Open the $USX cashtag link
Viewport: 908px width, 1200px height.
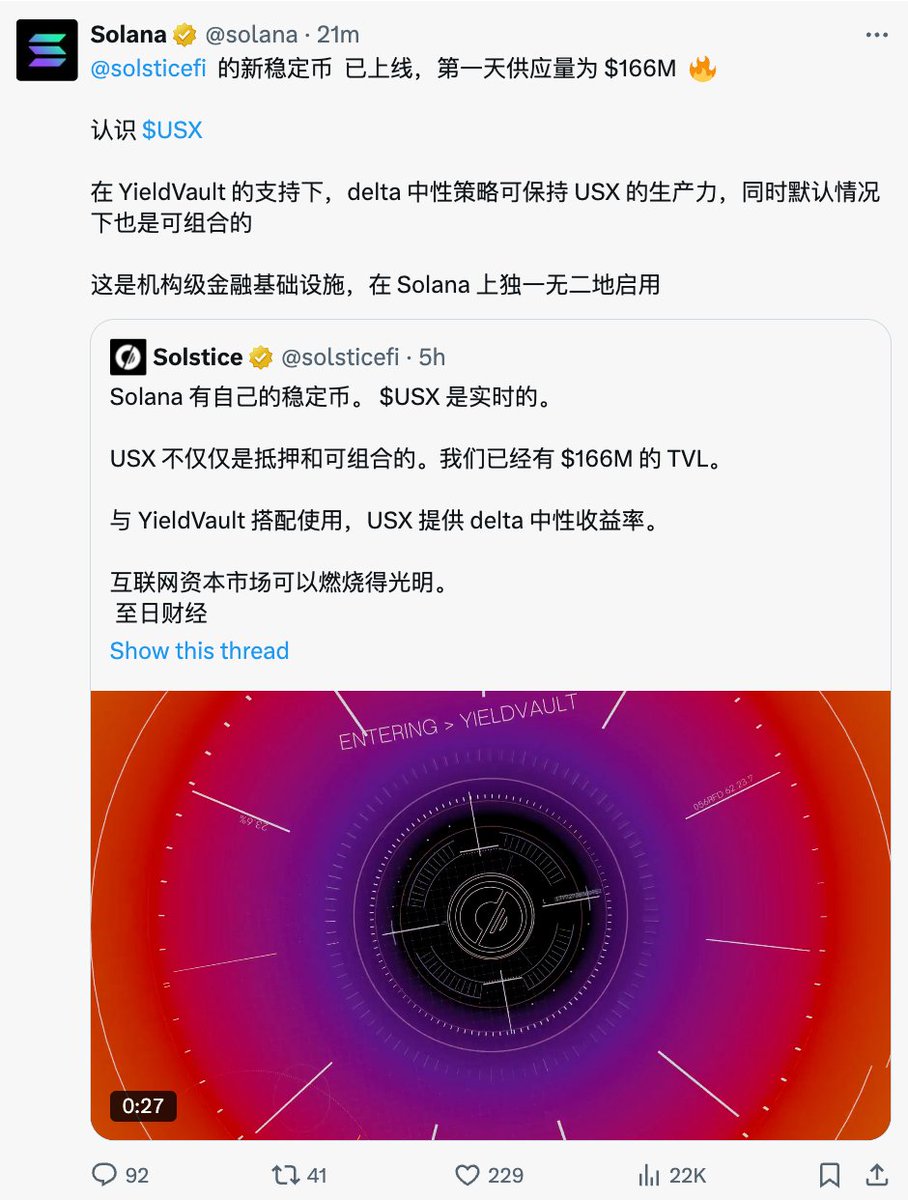click(x=172, y=131)
